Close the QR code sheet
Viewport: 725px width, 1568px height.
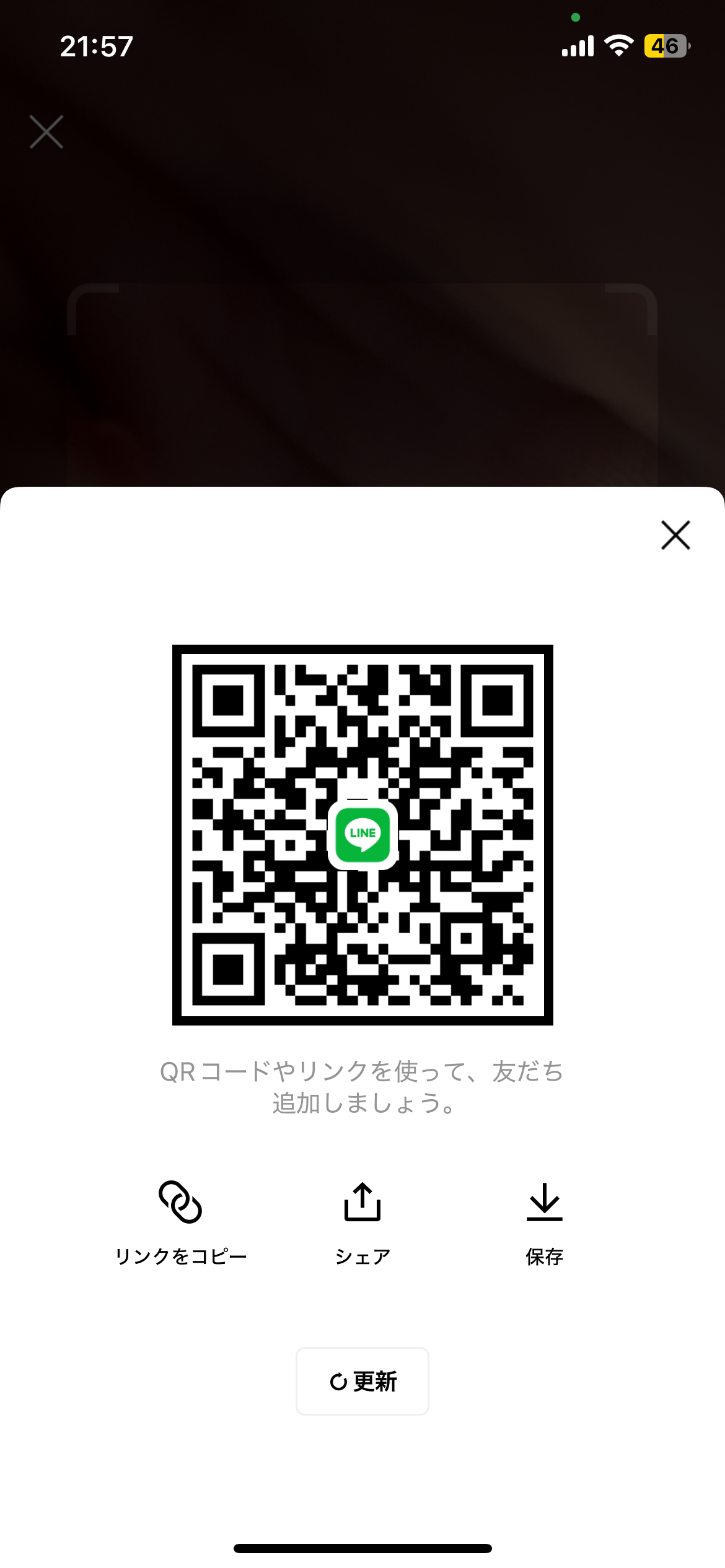[675, 535]
